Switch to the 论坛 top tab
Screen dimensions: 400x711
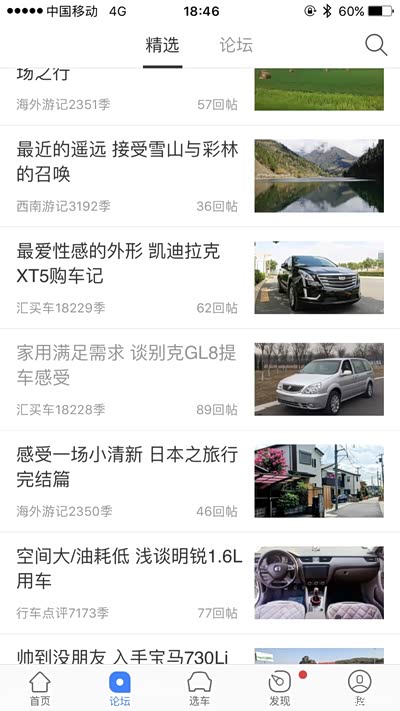[x=236, y=45]
